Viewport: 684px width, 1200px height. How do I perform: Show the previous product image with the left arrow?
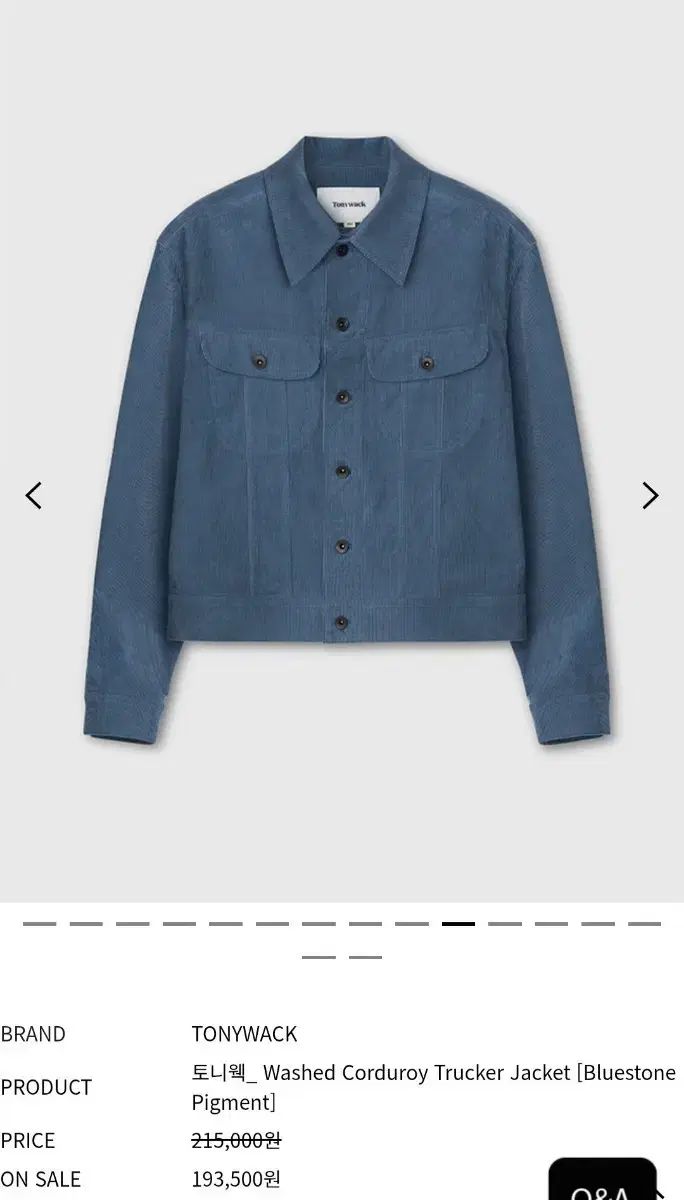point(34,495)
